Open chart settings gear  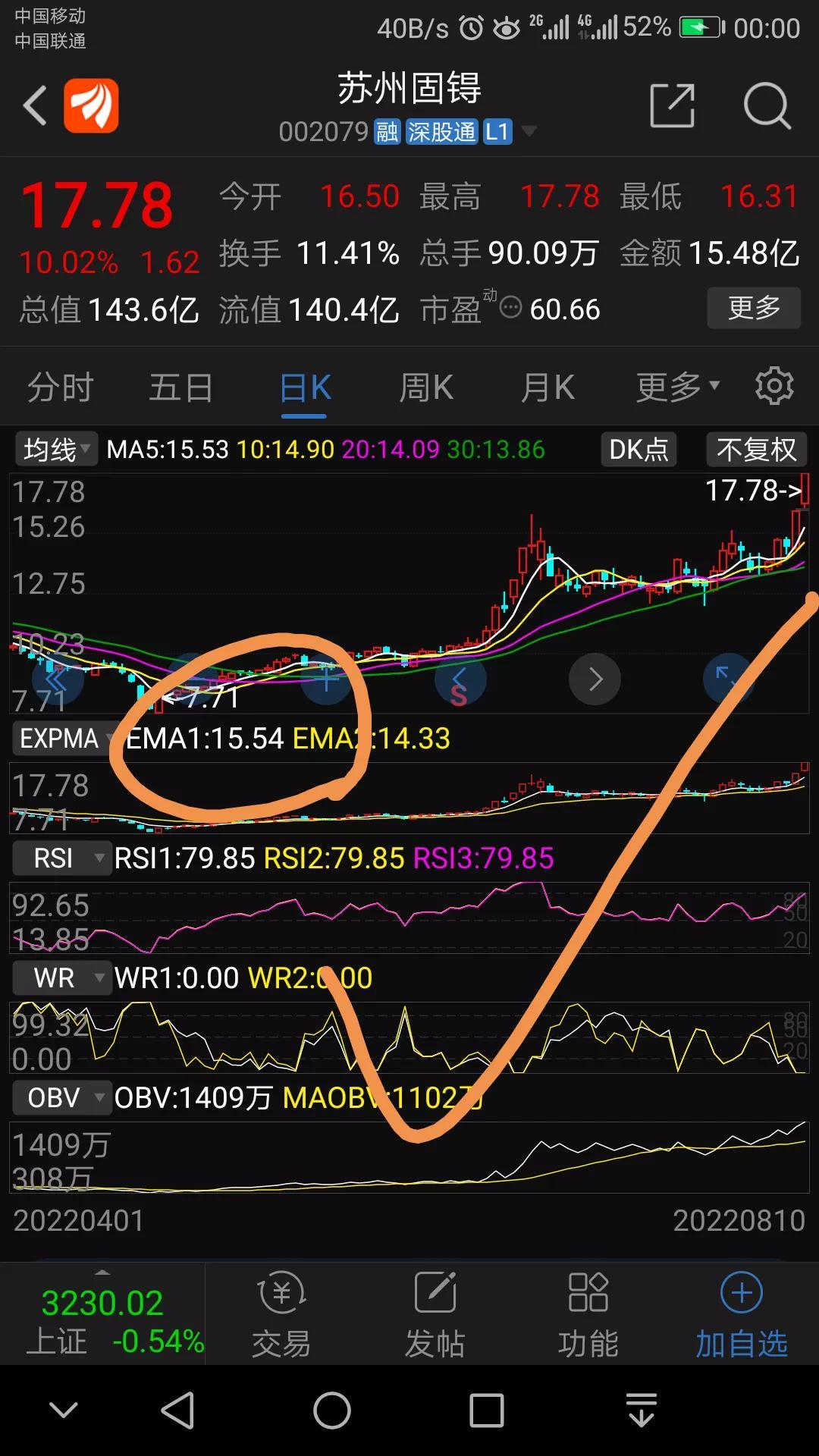[x=774, y=386]
